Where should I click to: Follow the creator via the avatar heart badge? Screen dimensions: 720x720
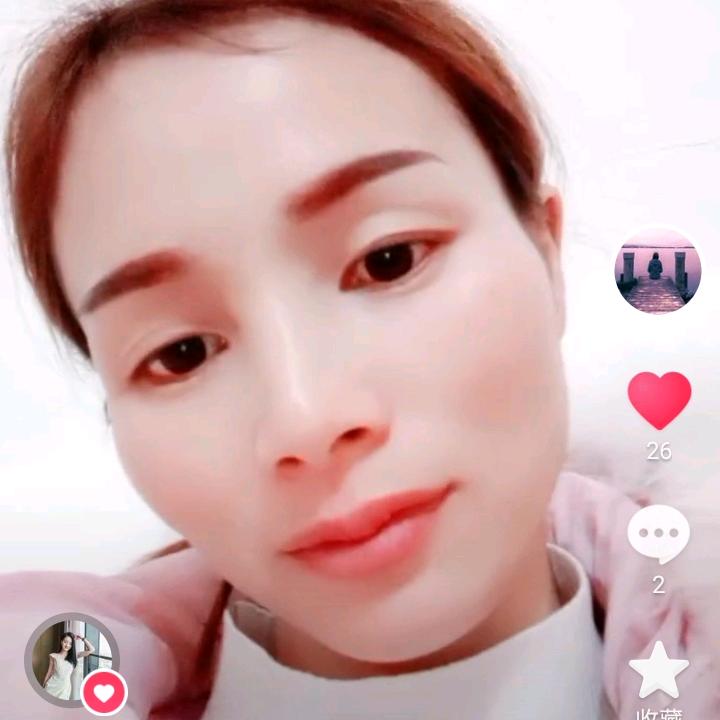click(x=104, y=690)
